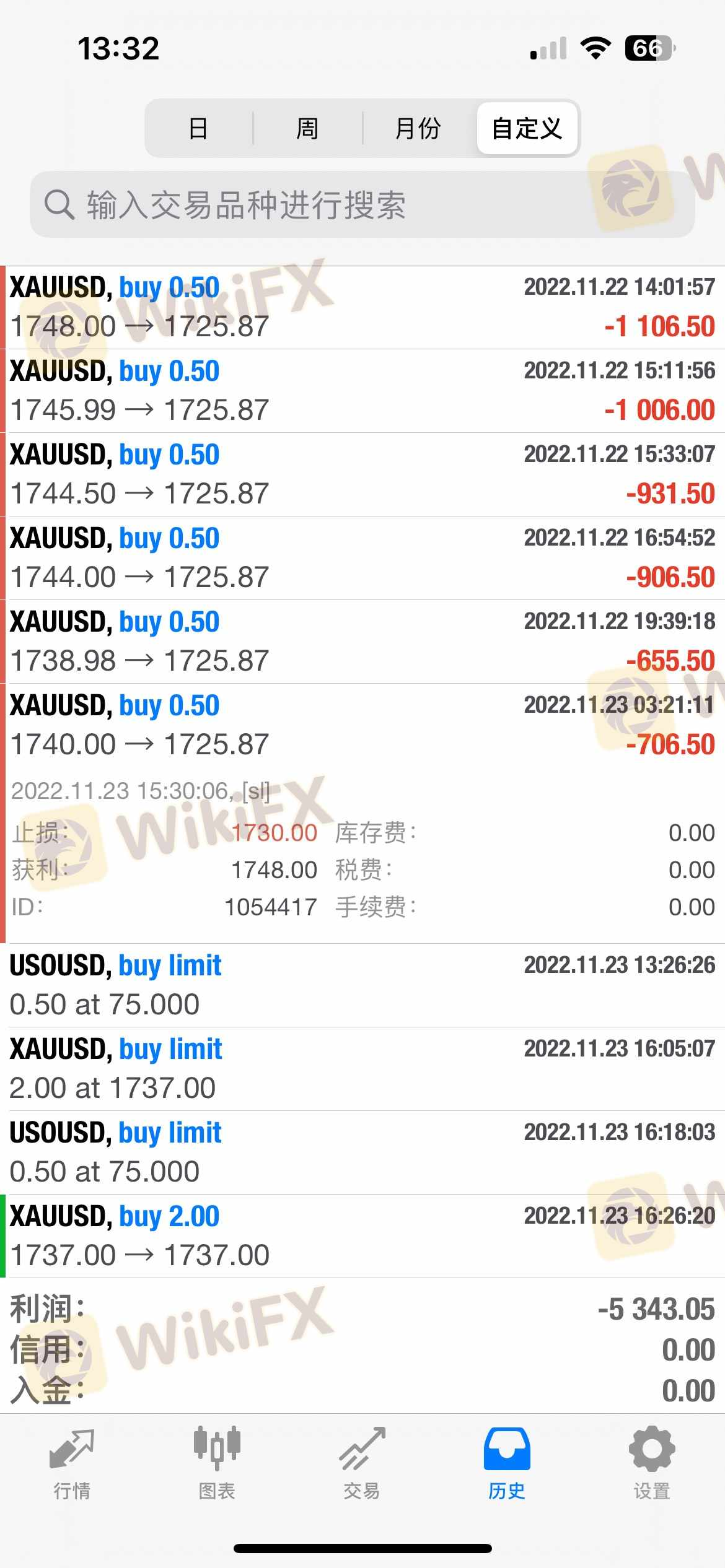Tap the symbol search field
Image resolution: width=725 pixels, height=1568 pixels.
[x=362, y=205]
